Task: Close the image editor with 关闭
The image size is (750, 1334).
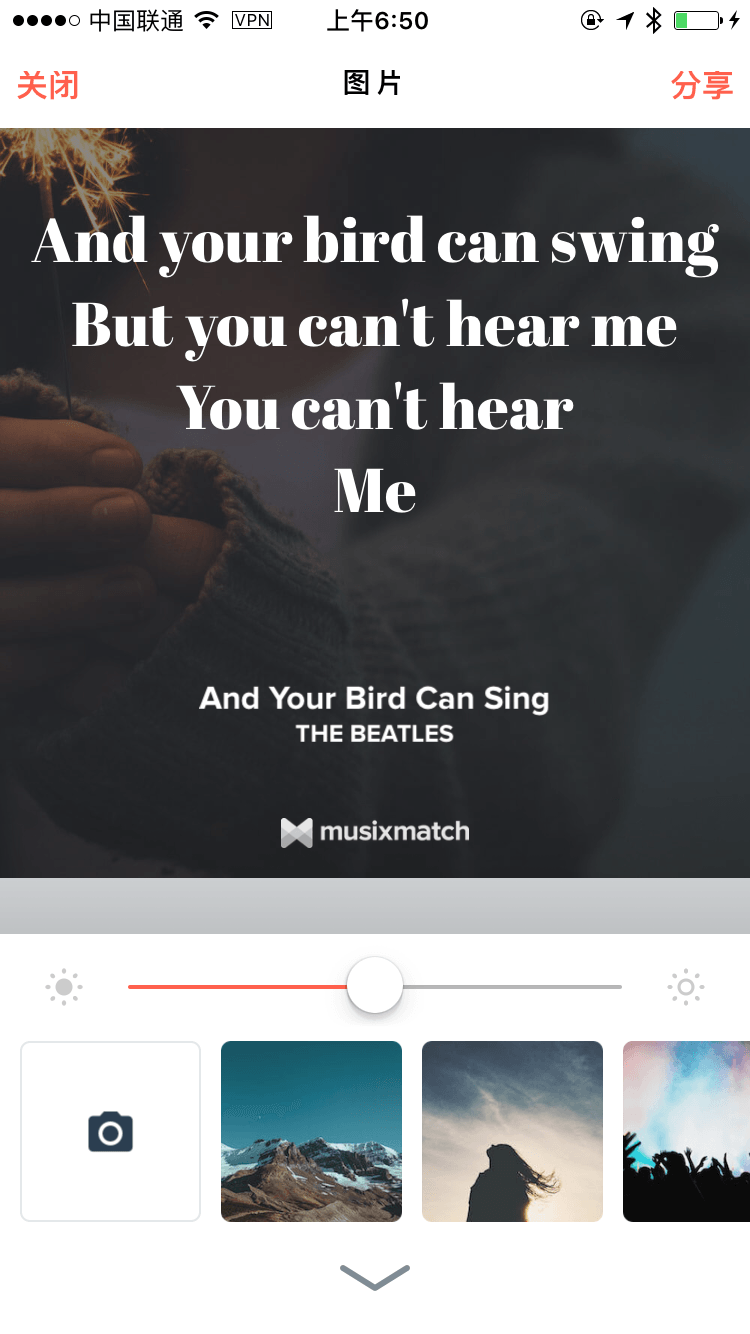Action: 47,85
